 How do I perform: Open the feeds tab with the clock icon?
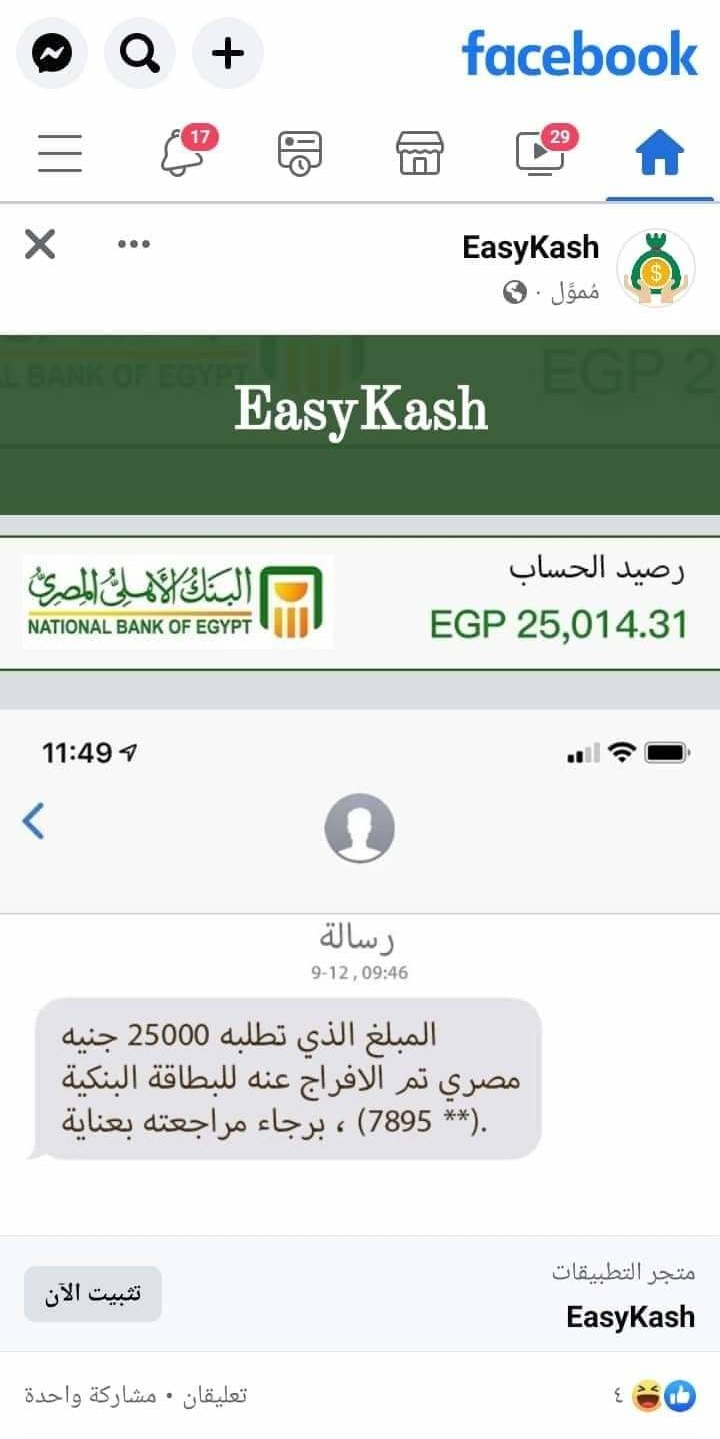pos(300,154)
